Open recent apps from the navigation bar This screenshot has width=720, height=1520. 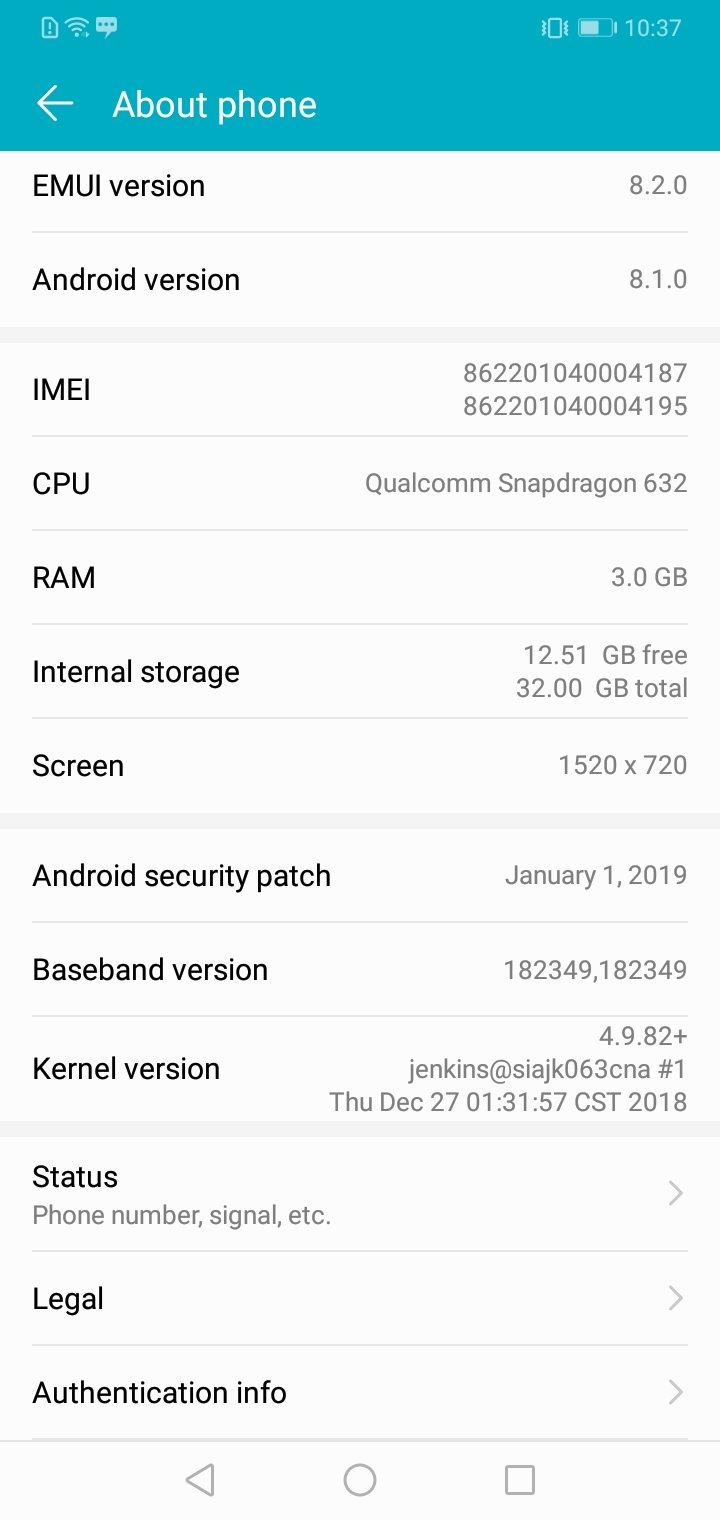(x=519, y=1480)
